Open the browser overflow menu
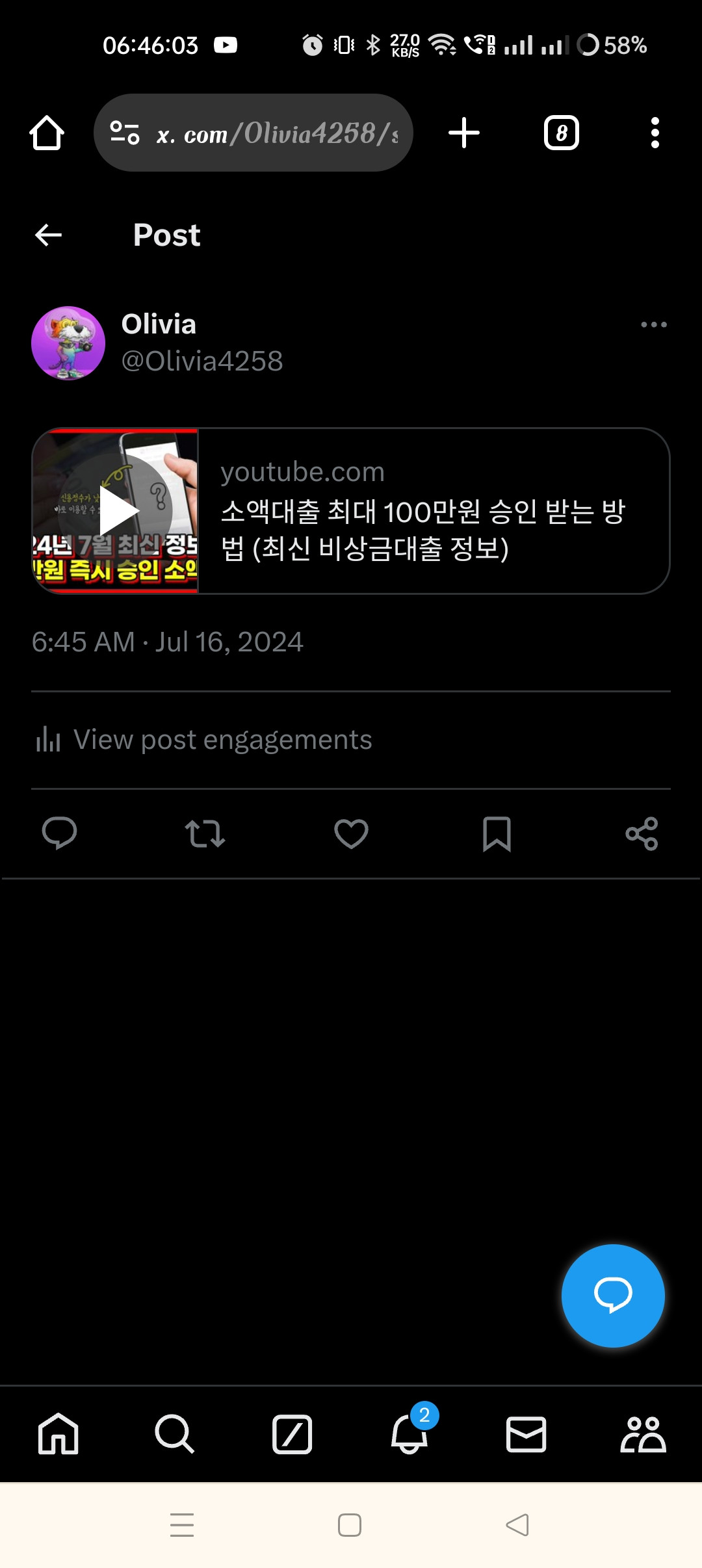 655,133
